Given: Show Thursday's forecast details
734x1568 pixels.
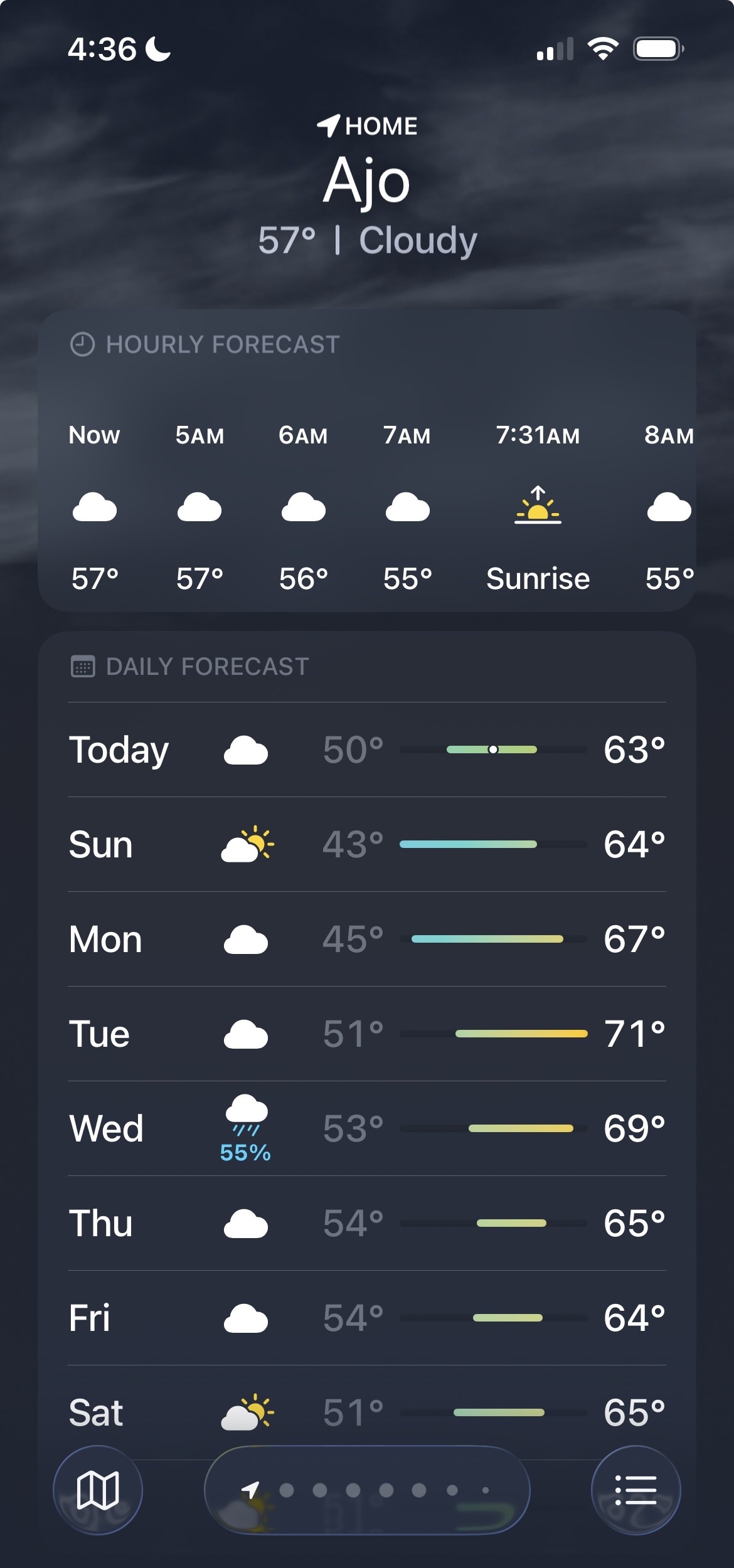Looking at the screenshot, I should [367, 1223].
